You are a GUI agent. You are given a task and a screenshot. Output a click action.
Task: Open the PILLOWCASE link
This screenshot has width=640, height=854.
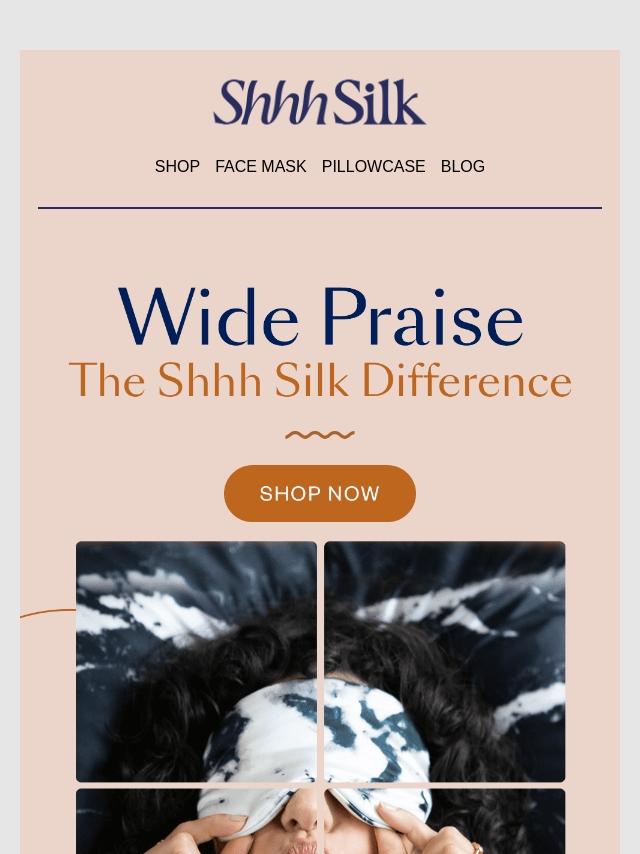(x=373, y=166)
